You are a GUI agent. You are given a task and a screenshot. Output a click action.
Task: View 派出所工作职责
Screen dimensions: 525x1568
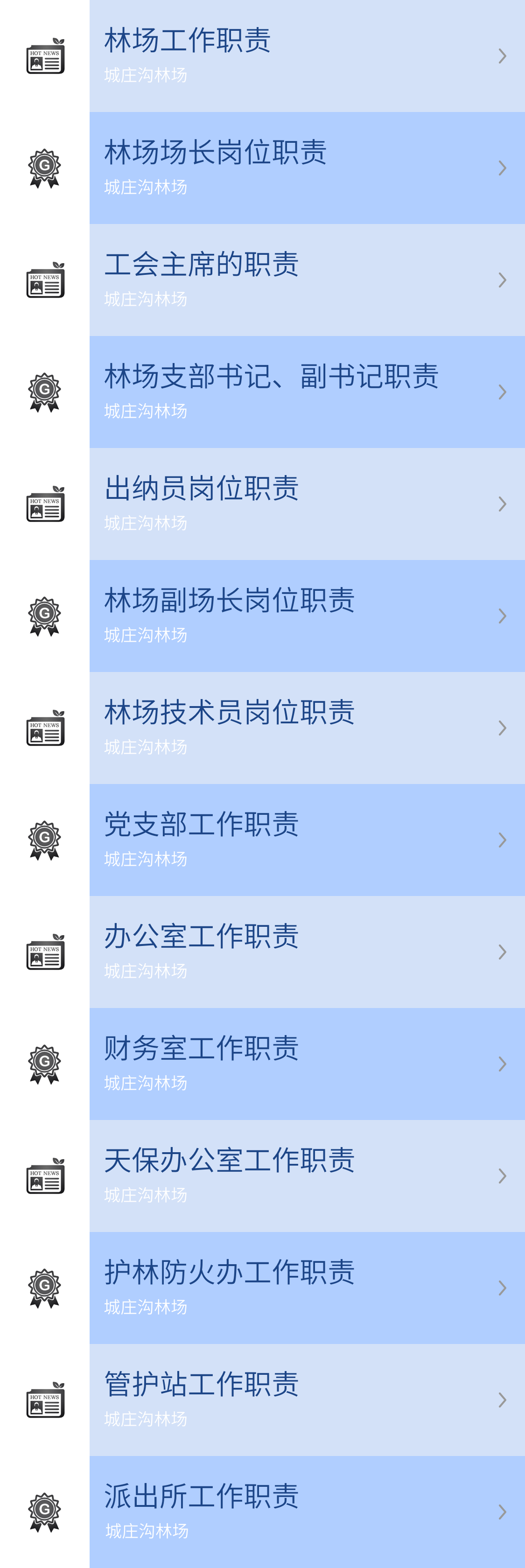306,1512
